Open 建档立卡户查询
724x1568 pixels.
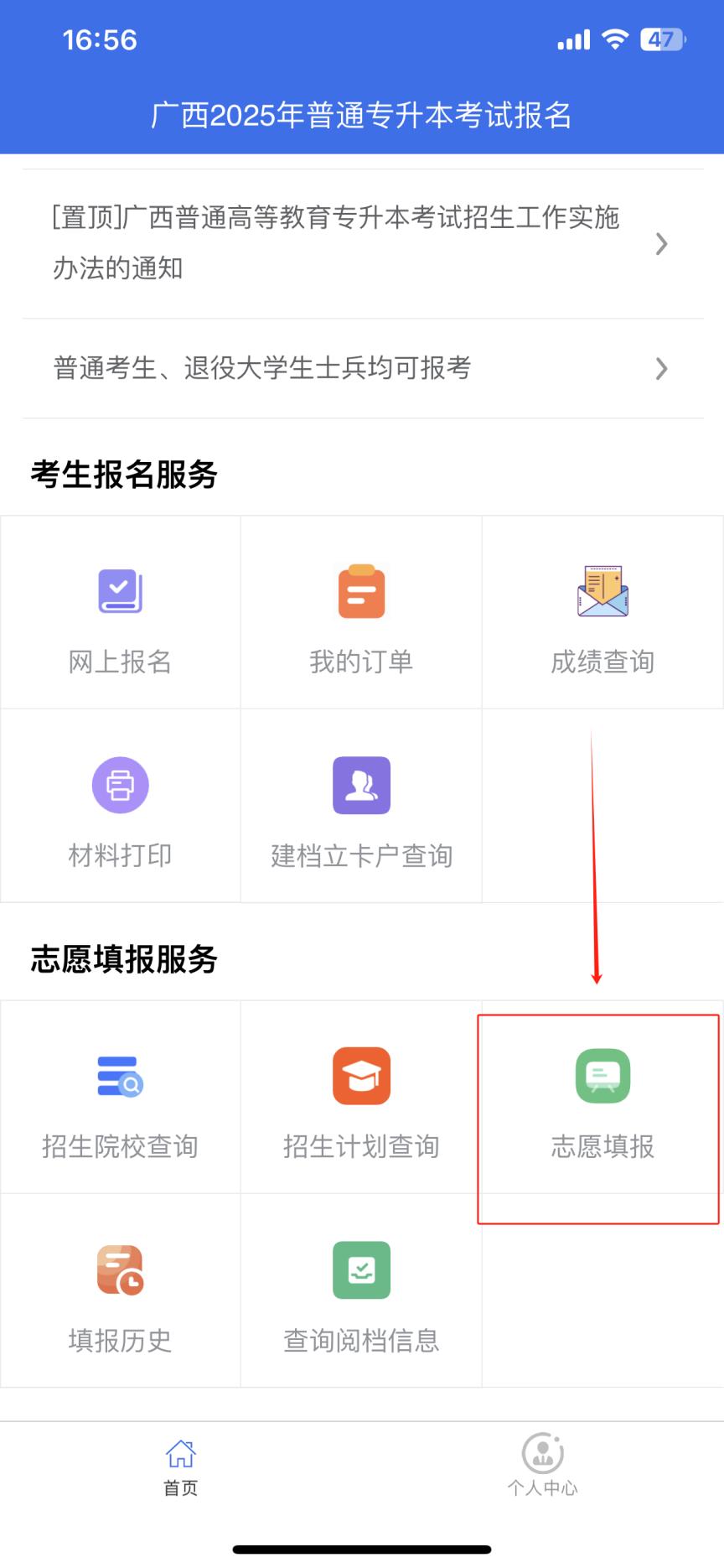(361, 807)
